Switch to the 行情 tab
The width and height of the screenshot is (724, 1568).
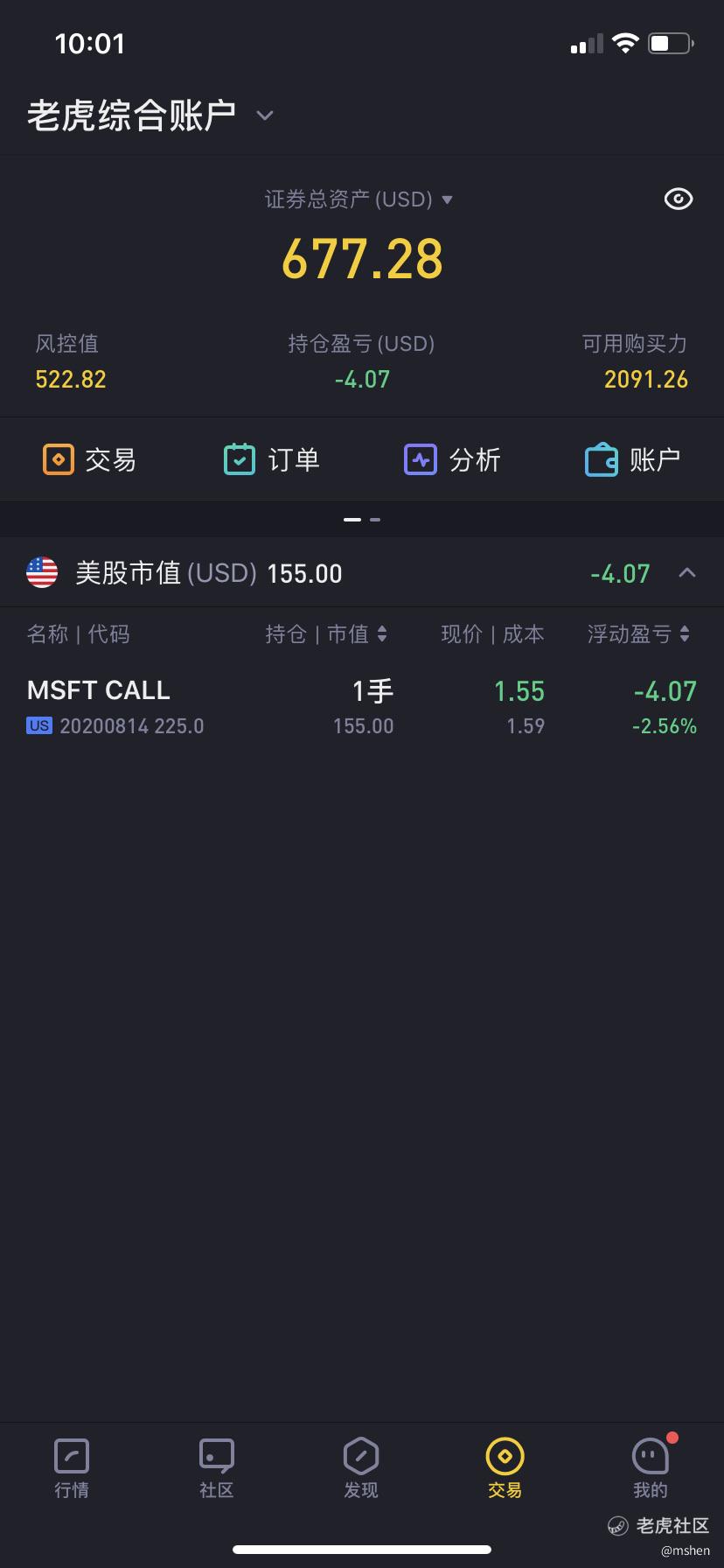coord(72,1469)
